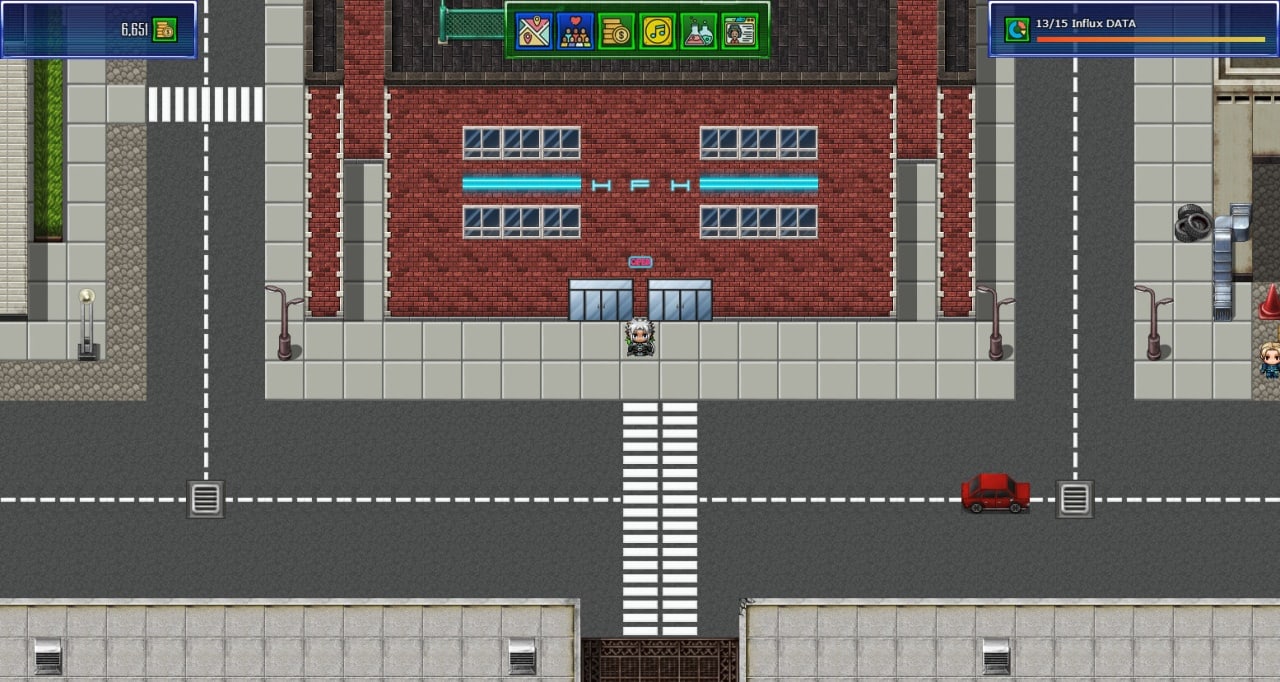The height and width of the screenshot is (682, 1280).
Task: Open the map icon in the toolbar
Action: pyautogui.click(x=534, y=31)
